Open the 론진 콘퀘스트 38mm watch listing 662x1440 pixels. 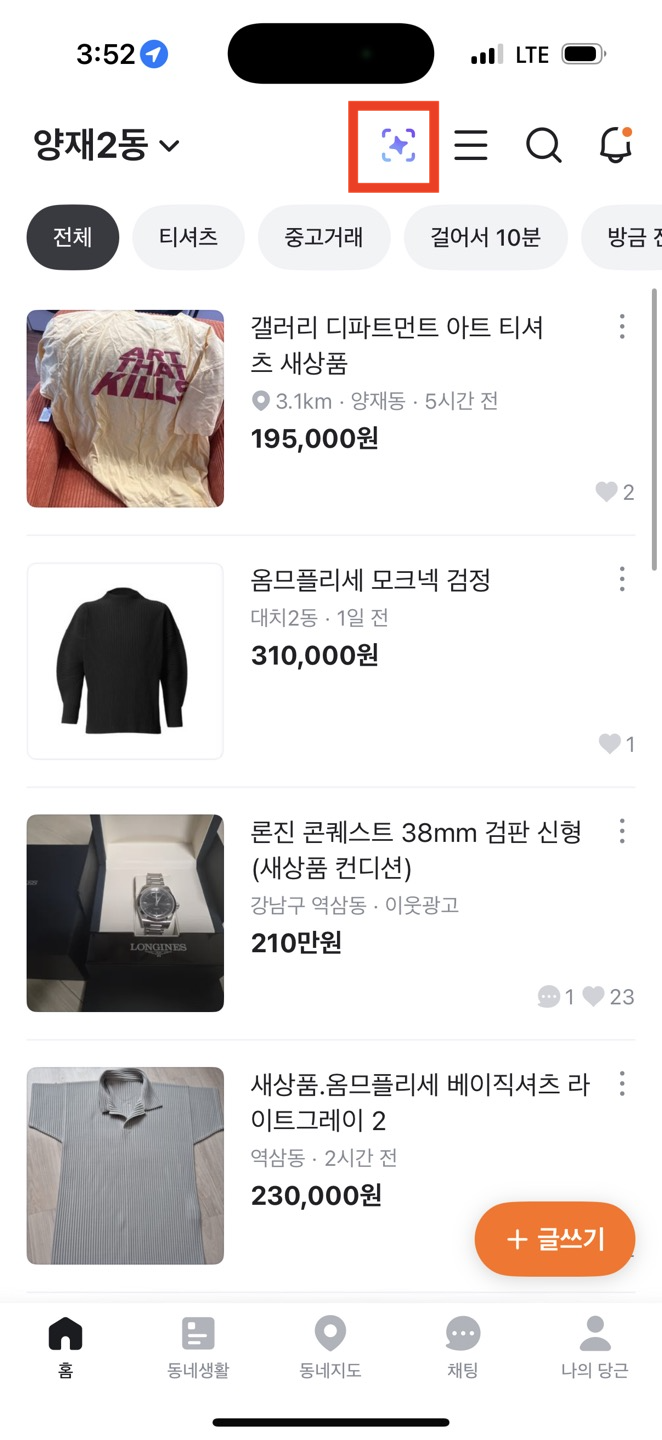pyautogui.click(x=415, y=848)
